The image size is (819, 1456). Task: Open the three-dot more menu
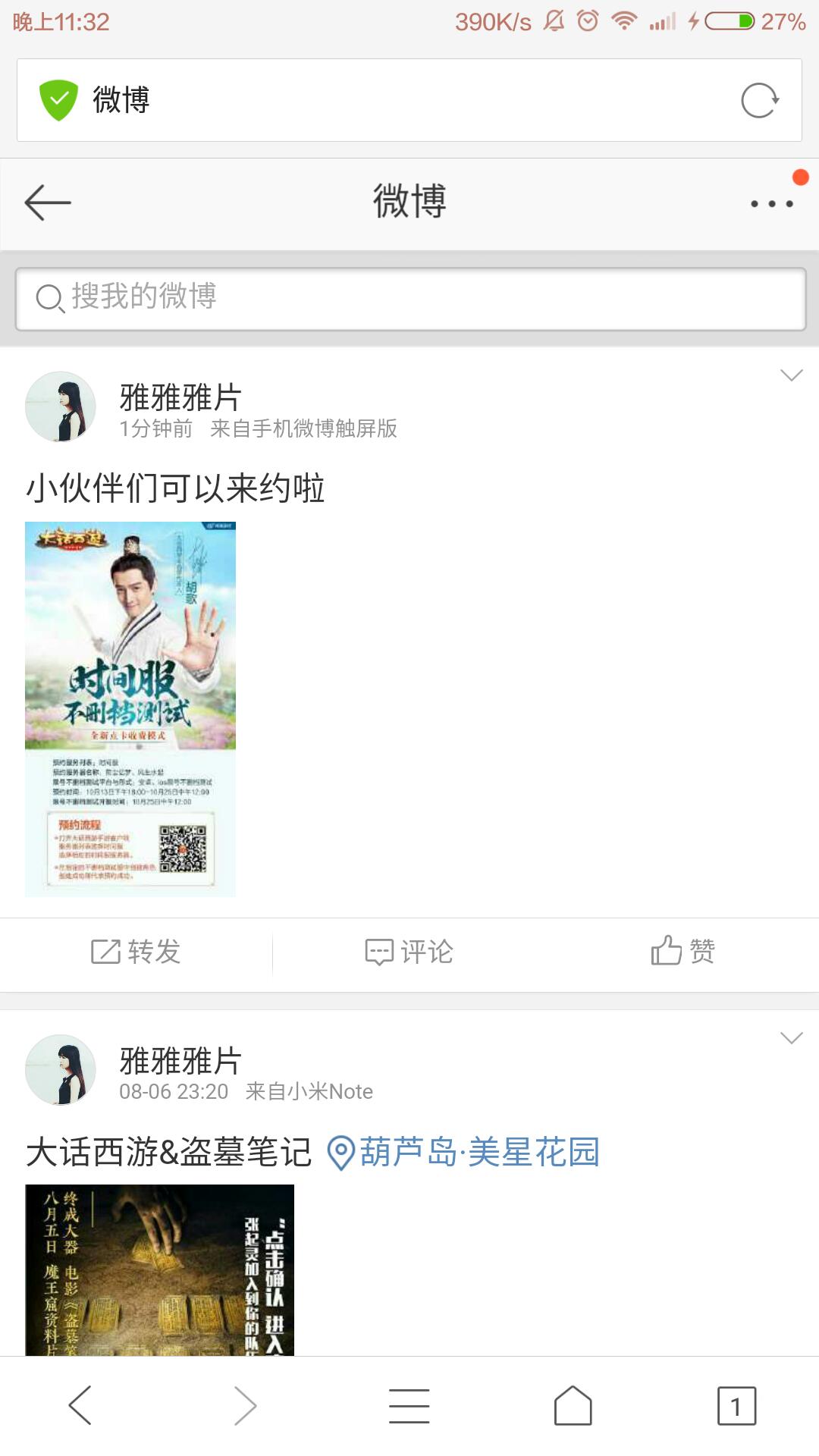(772, 203)
